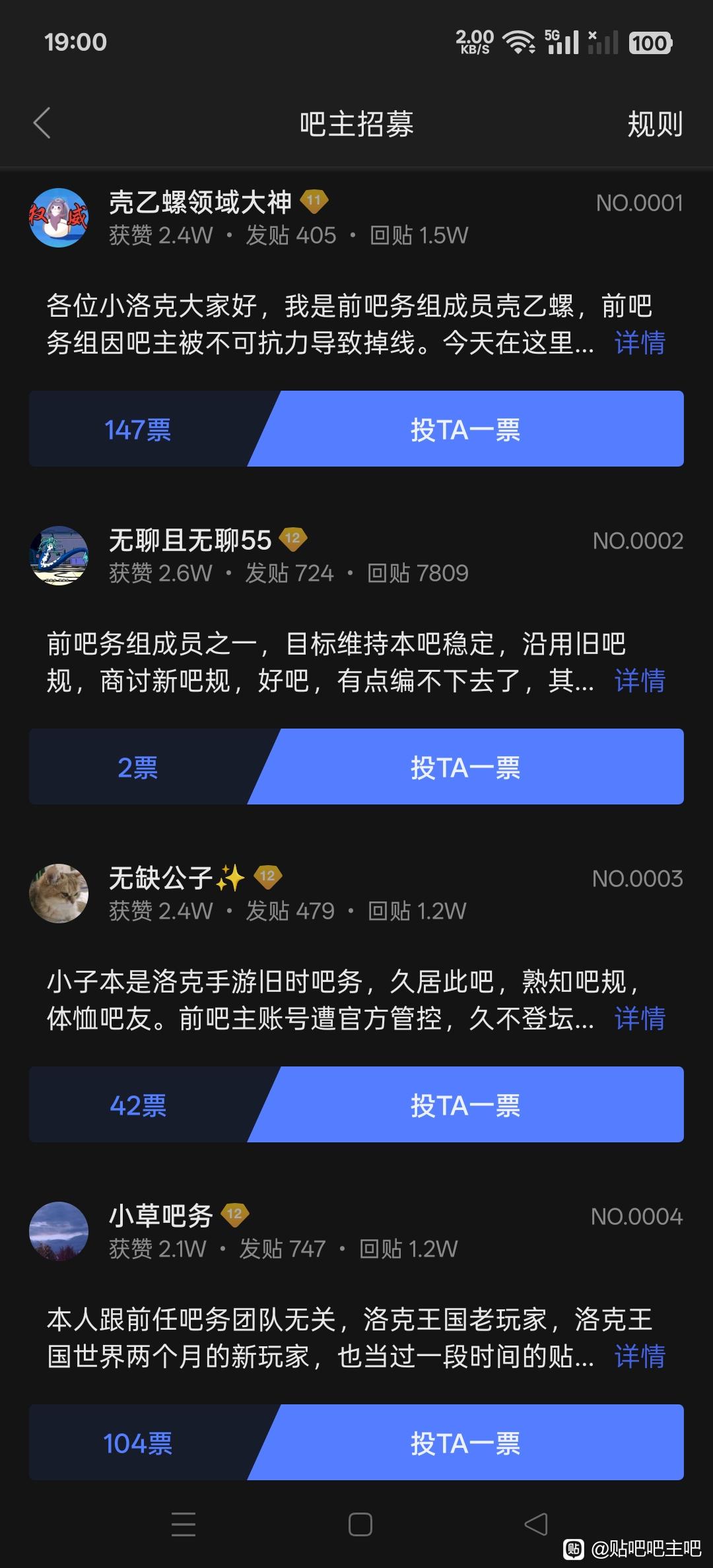The image size is (713, 1568).
Task: Expand 详情 for 无缺公子's statement
Action: [x=639, y=1018]
